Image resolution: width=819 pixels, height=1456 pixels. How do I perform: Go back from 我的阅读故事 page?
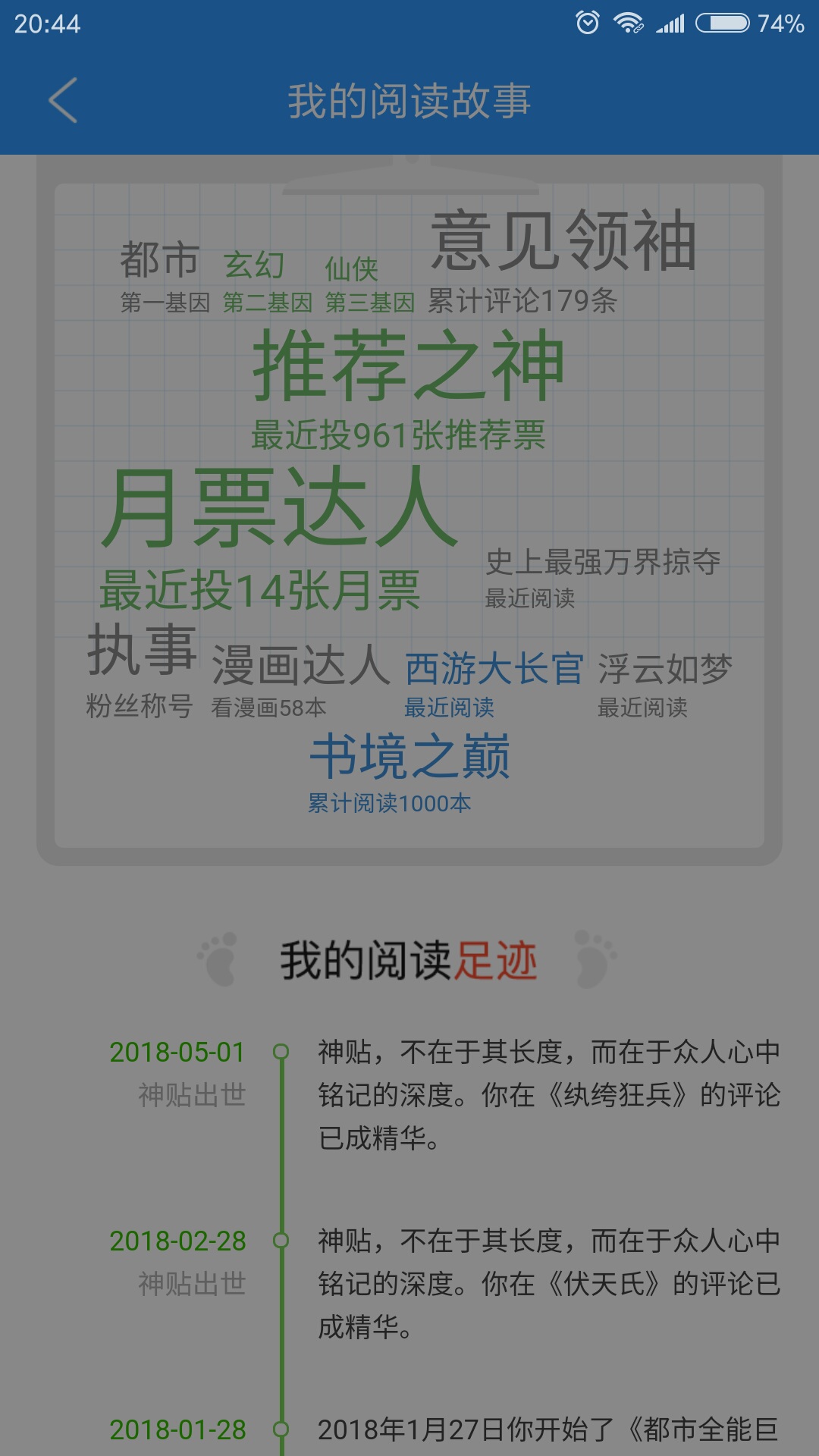63,100
